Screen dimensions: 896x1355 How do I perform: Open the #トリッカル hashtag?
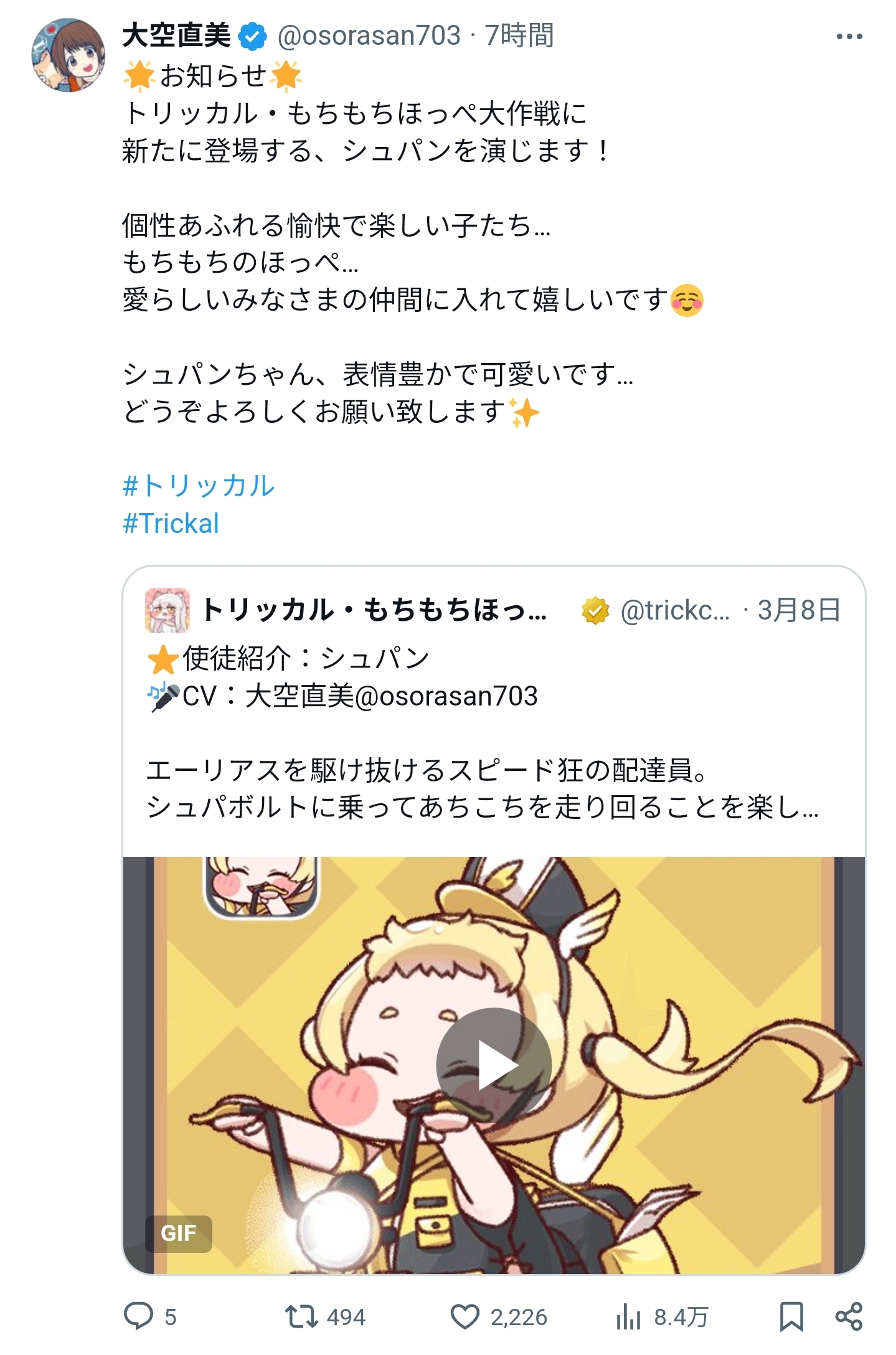pyautogui.click(x=199, y=486)
